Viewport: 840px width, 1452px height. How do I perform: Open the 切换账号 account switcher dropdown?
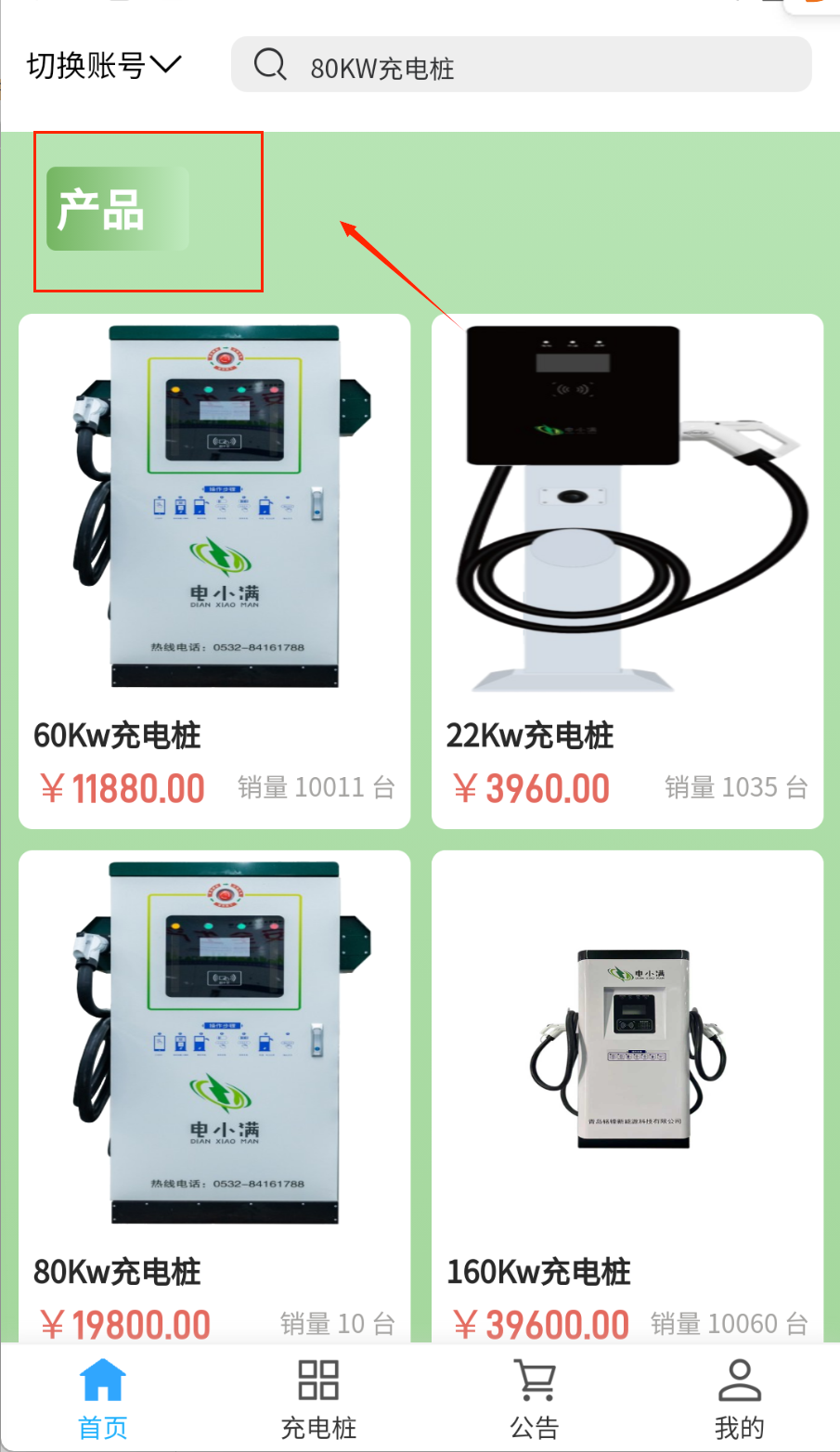click(x=104, y=65)
